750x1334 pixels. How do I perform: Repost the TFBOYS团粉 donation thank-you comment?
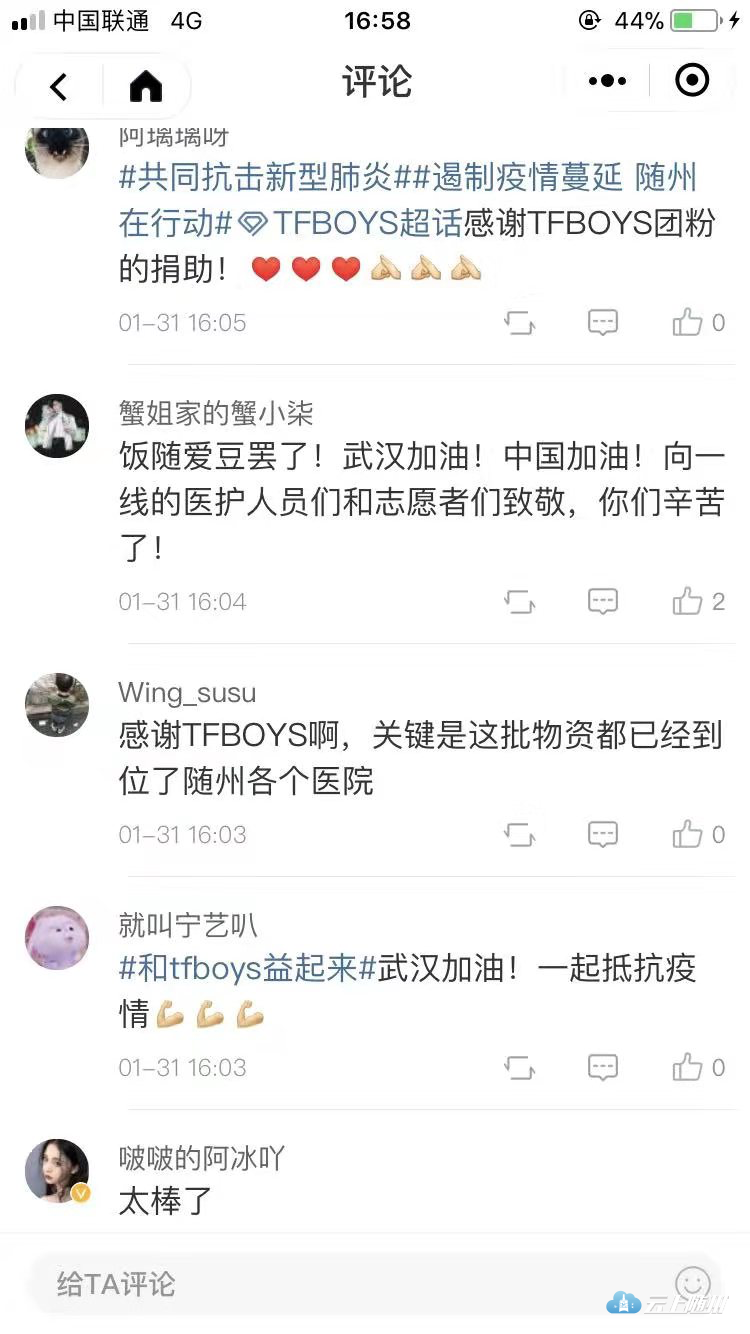(519, 322)
